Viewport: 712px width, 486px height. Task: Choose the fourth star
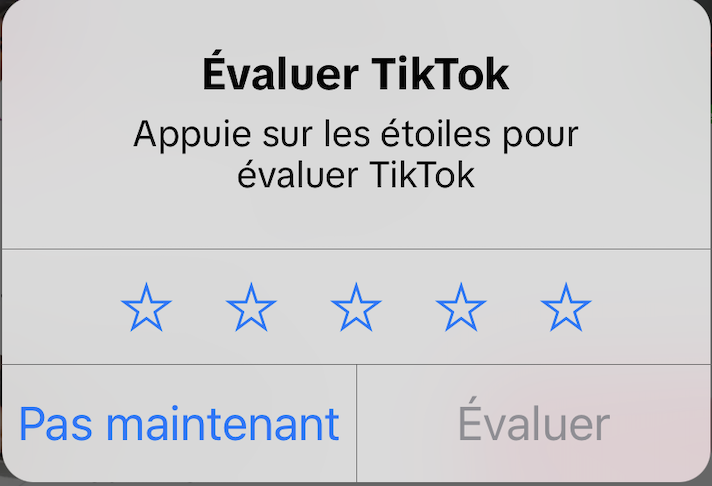[461, 308]
